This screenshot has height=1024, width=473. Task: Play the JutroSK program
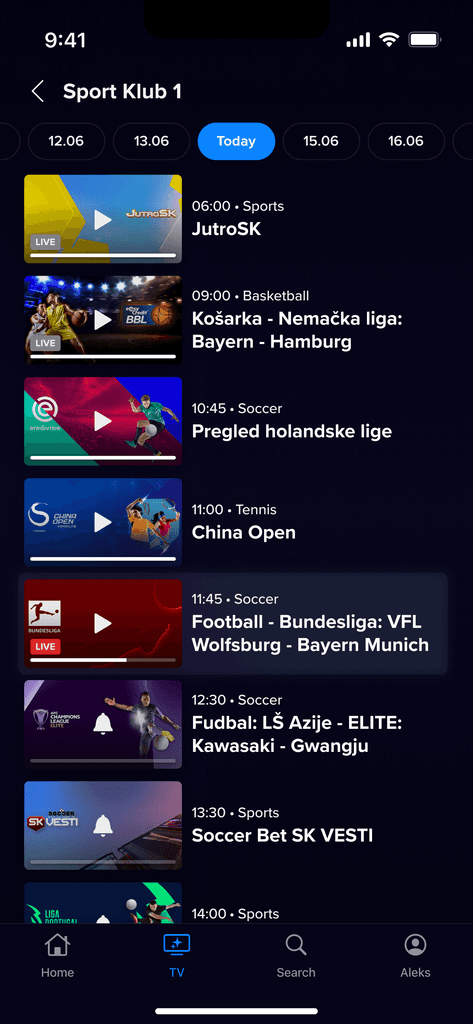pos(103,219)
